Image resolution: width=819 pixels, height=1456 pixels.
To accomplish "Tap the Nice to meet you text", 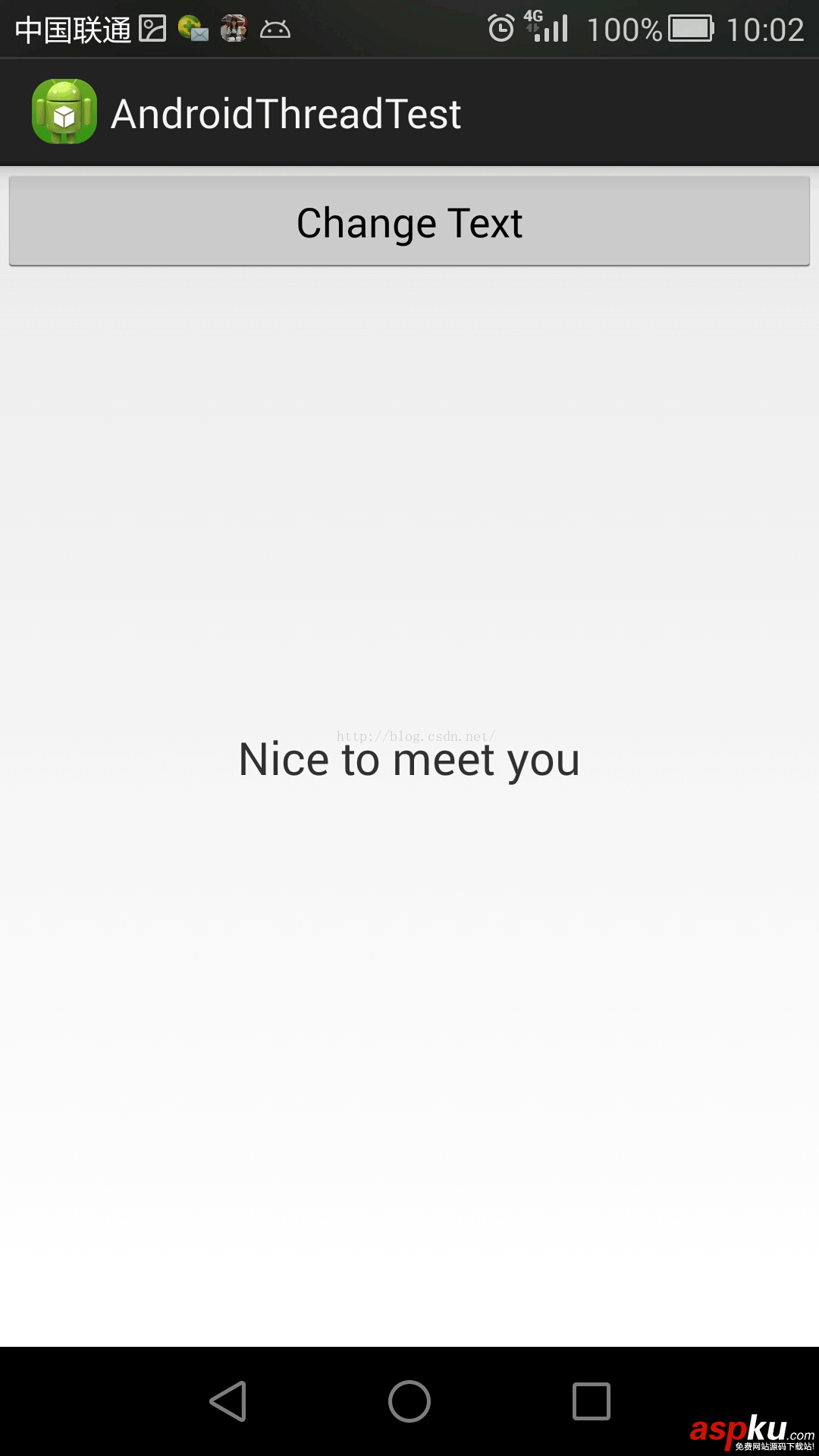I will pyautogui.click(x=409, y=758).
